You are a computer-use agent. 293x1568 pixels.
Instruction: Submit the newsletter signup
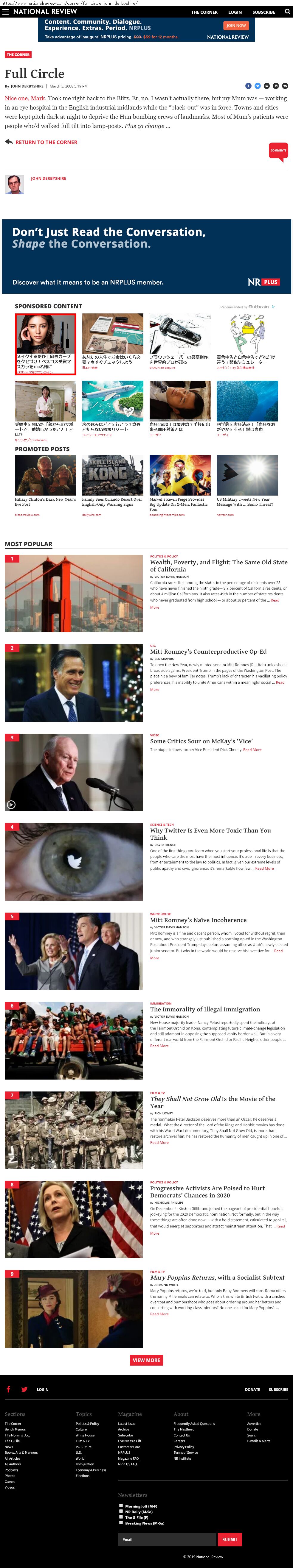[230, 1539]
